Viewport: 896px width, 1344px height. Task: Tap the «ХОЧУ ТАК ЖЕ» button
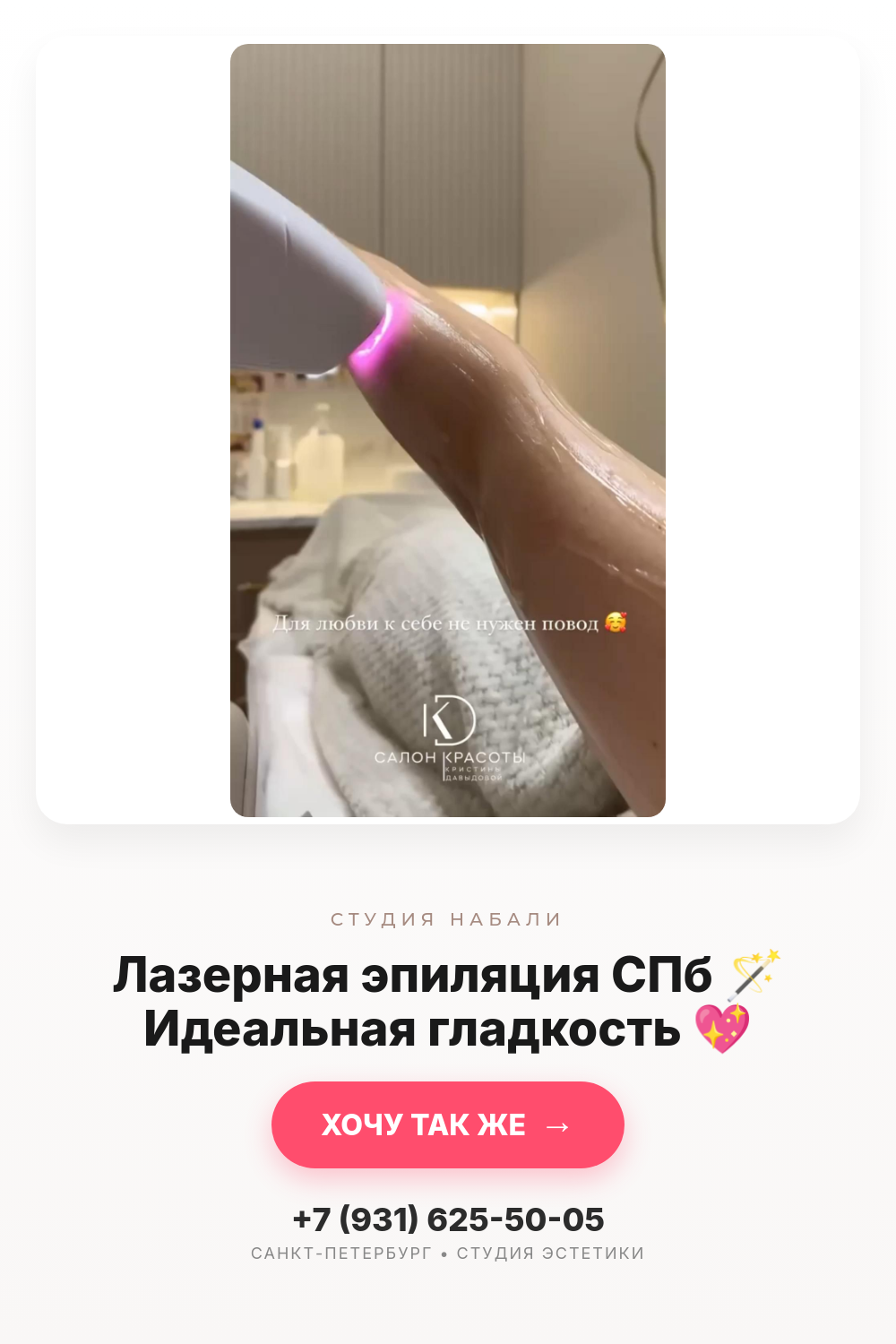click(447, 1124)
